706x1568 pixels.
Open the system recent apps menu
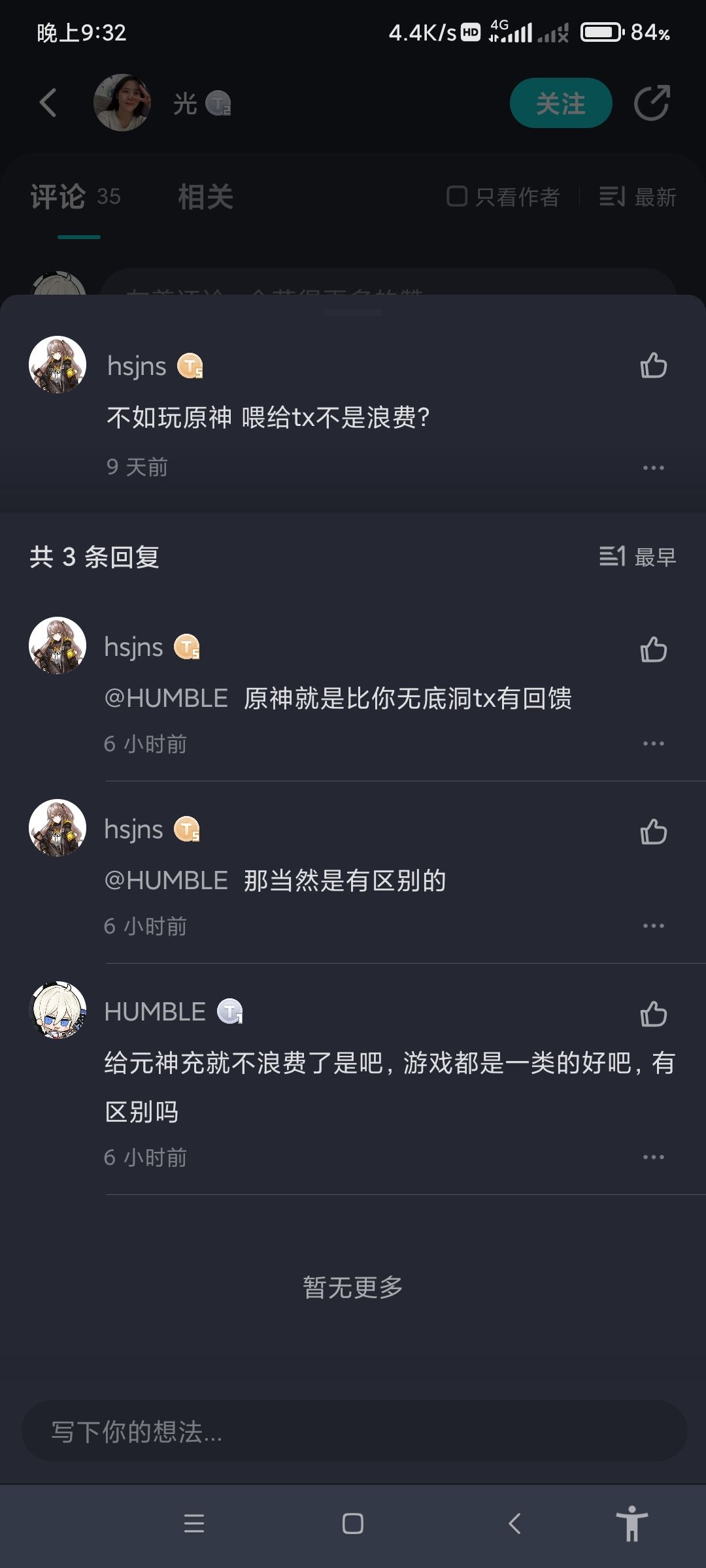(x=194, y=1524)
